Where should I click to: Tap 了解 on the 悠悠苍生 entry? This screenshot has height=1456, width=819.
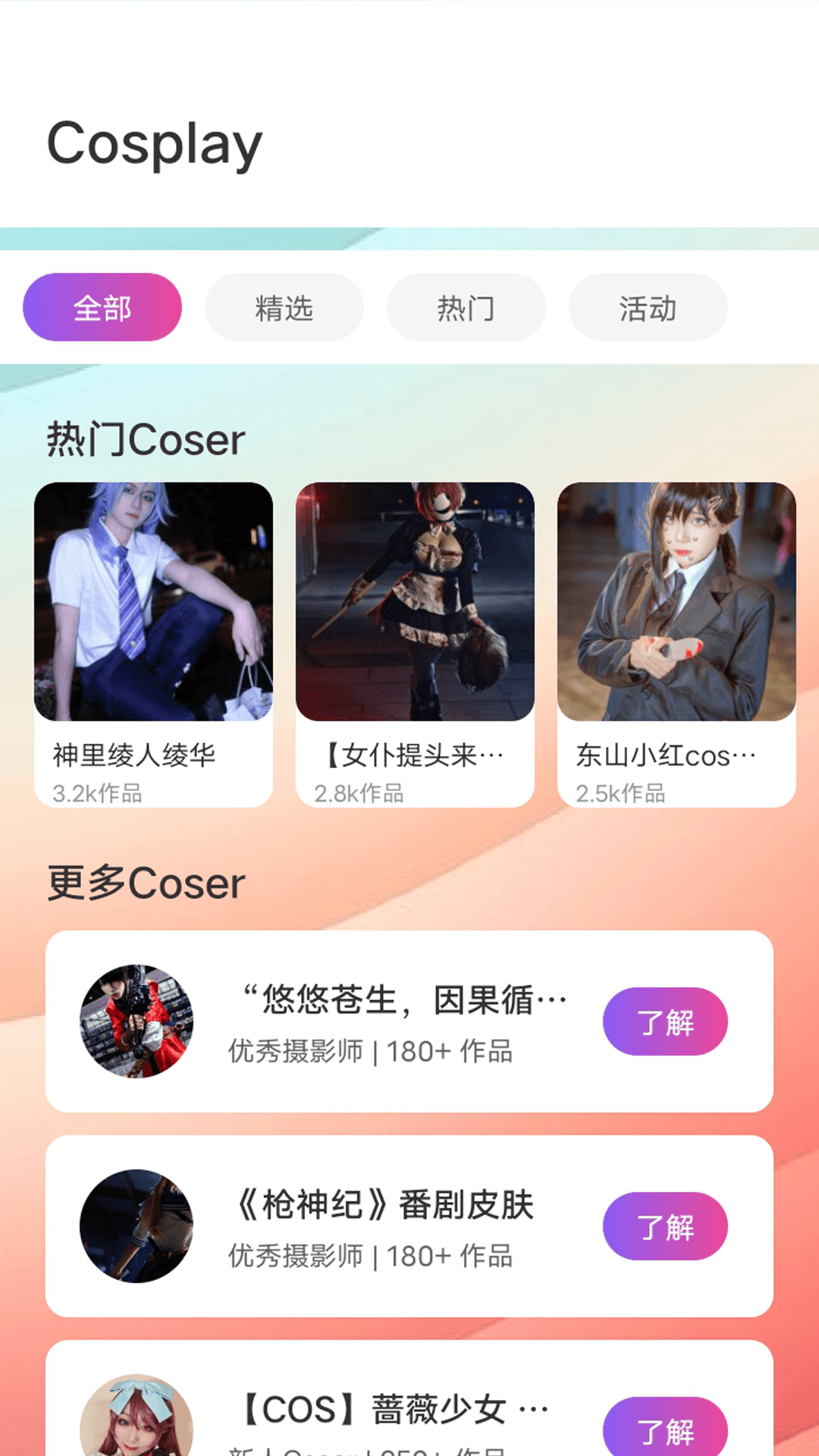(x=665, y=1021)
